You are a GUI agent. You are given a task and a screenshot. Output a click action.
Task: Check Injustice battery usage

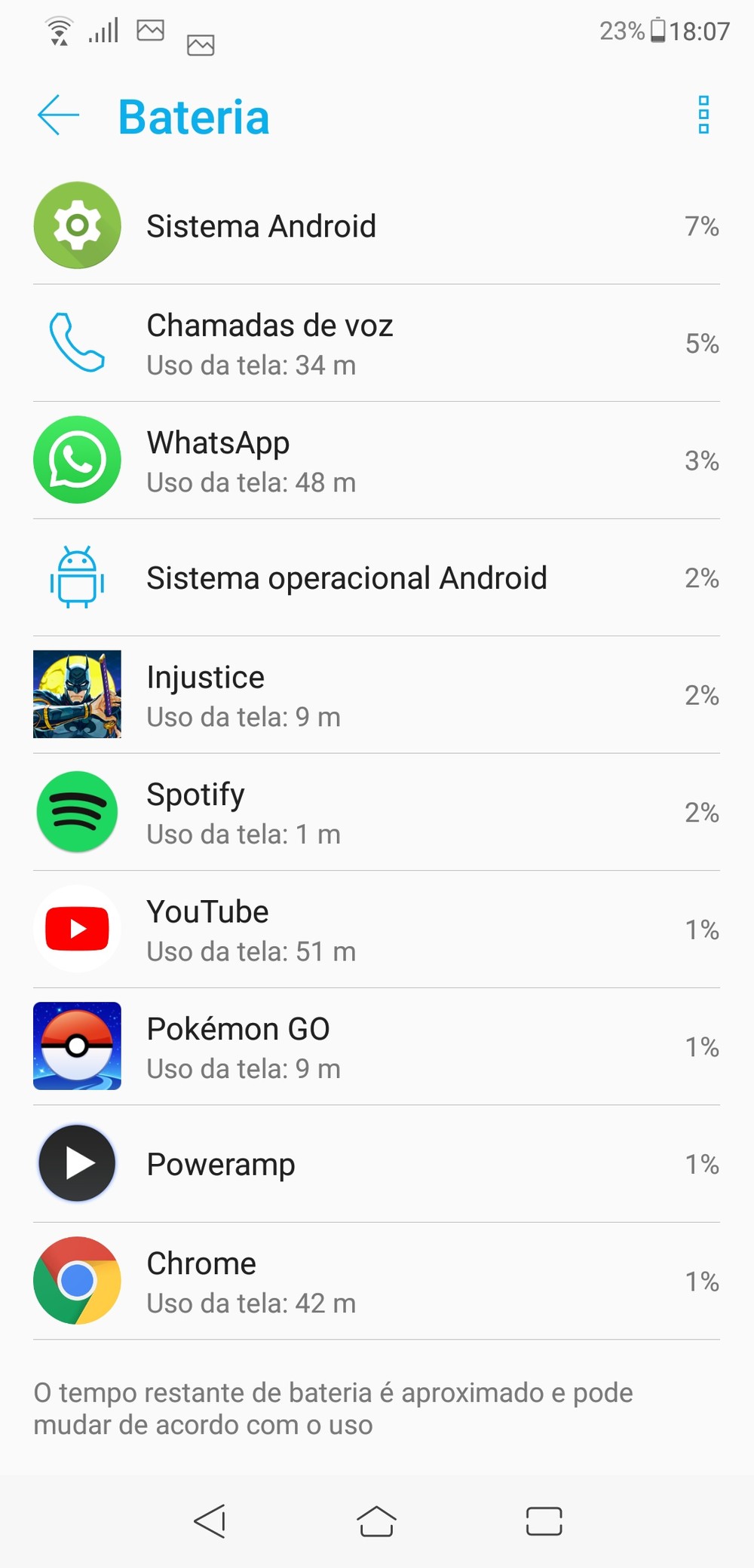tap(376, 695)
